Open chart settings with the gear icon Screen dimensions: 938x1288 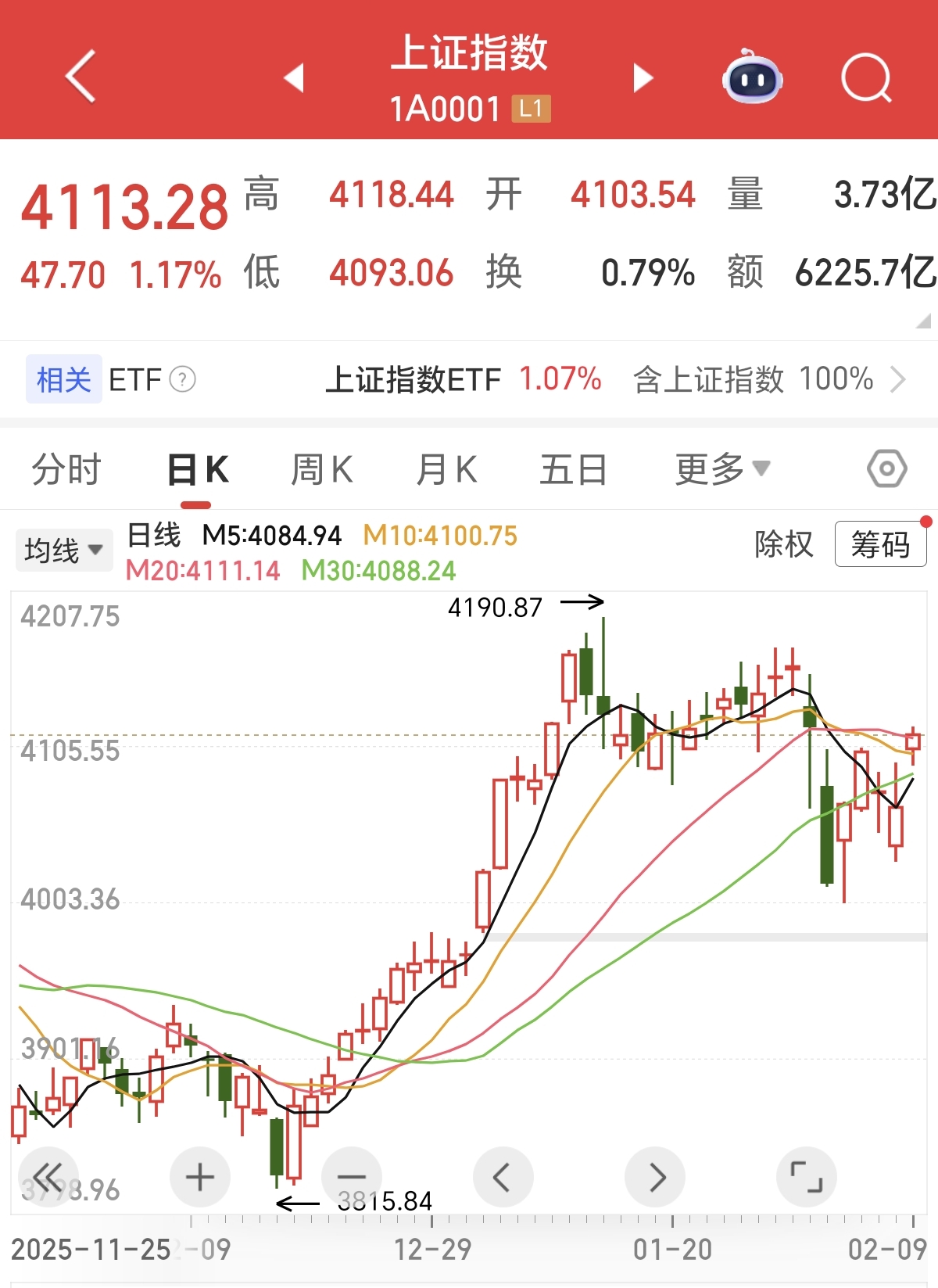(886, 468)
